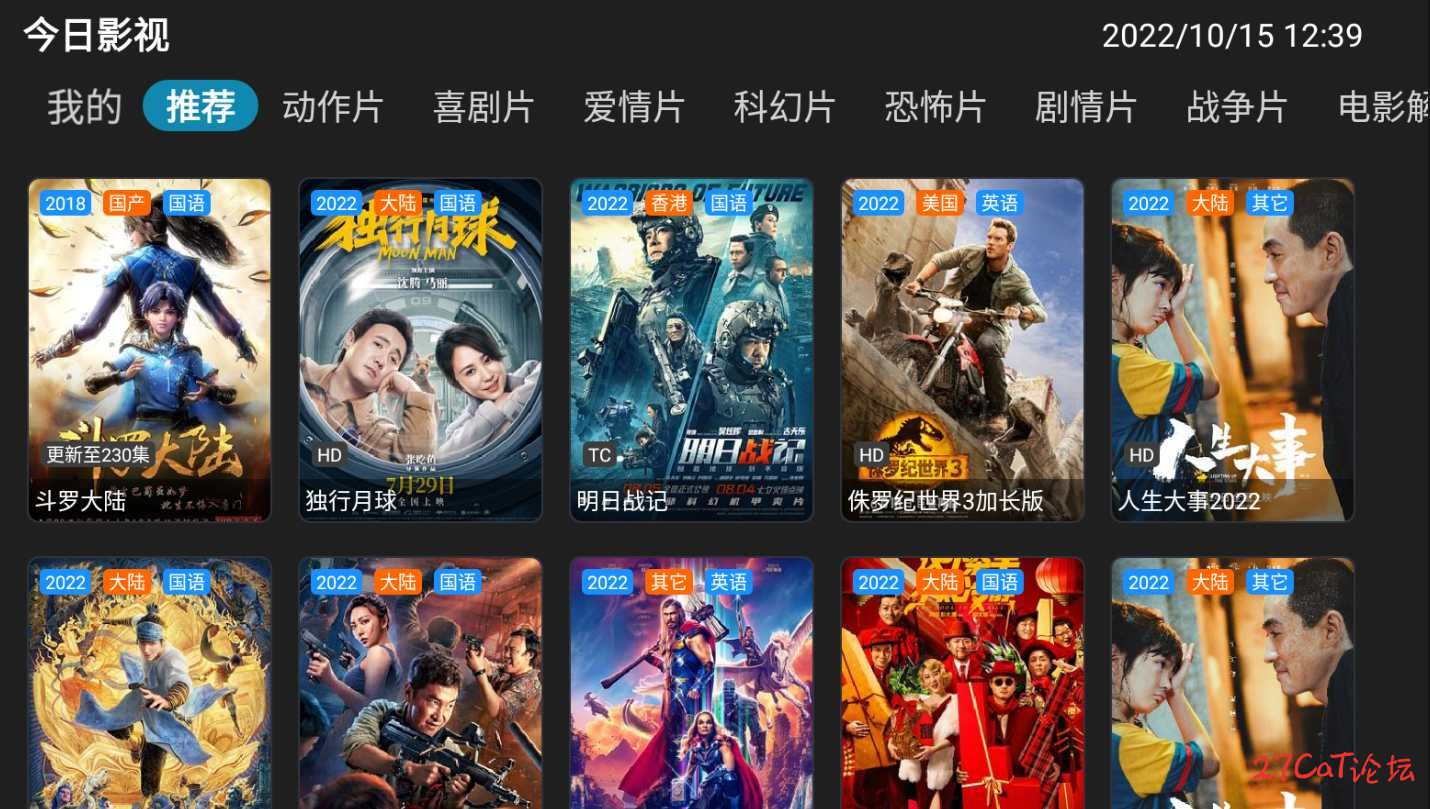Open the 动作片 category
Screen dimensions: 1430x809
click(x=332, y=107)
